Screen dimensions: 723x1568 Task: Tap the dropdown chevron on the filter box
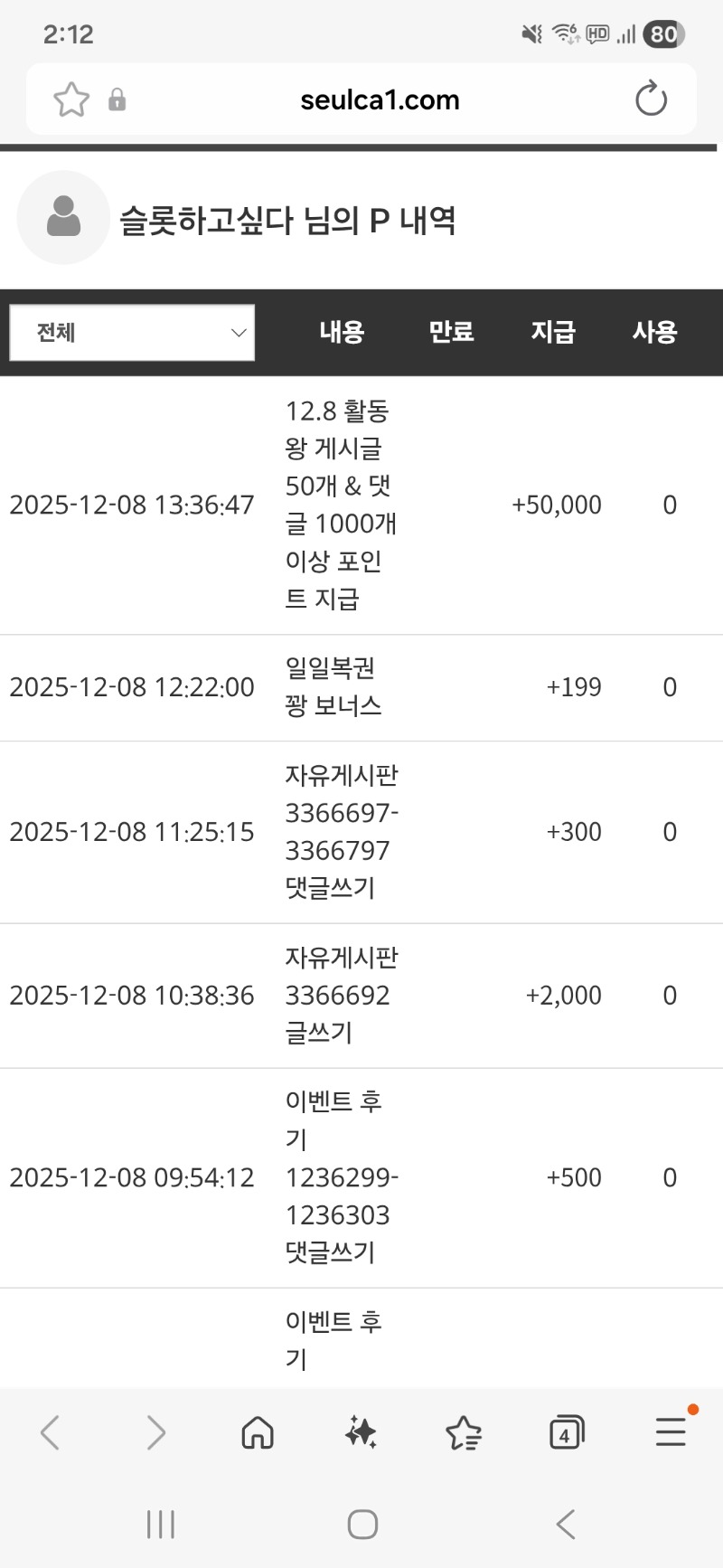click(237, 332)
